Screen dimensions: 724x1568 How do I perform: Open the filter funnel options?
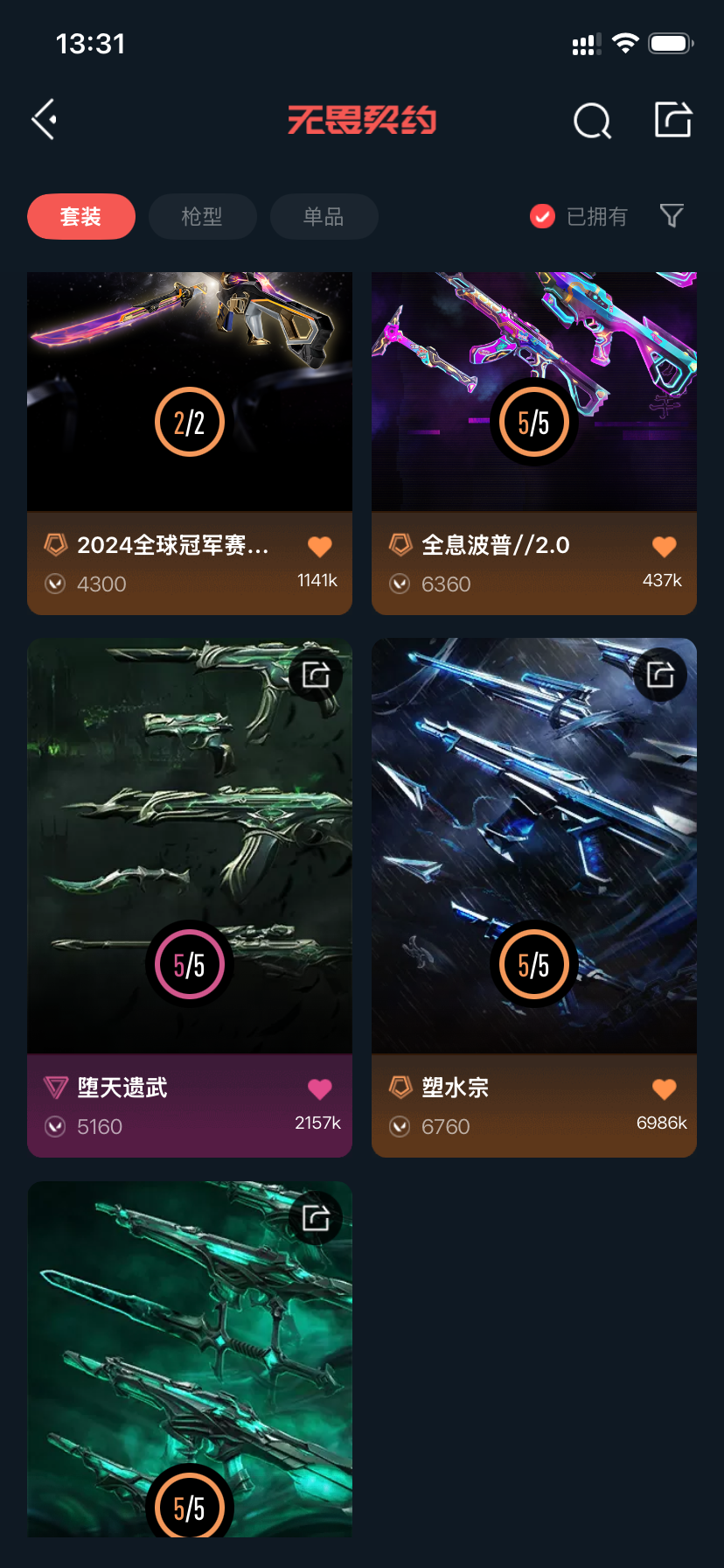(x=672, y=215)
